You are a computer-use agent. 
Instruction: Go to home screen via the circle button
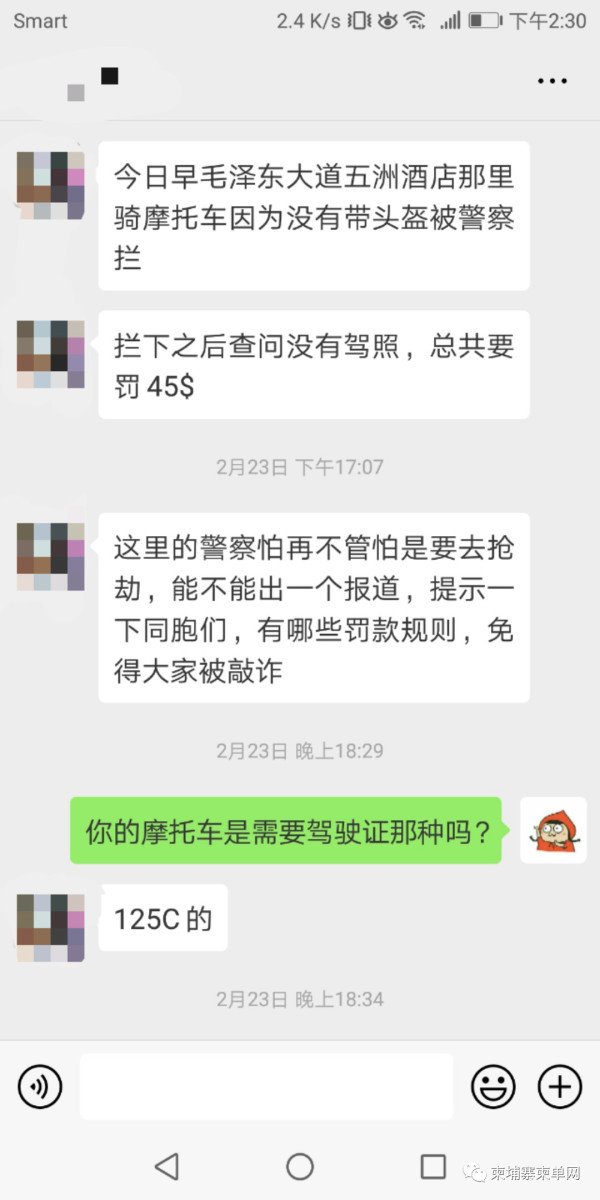300,1166
